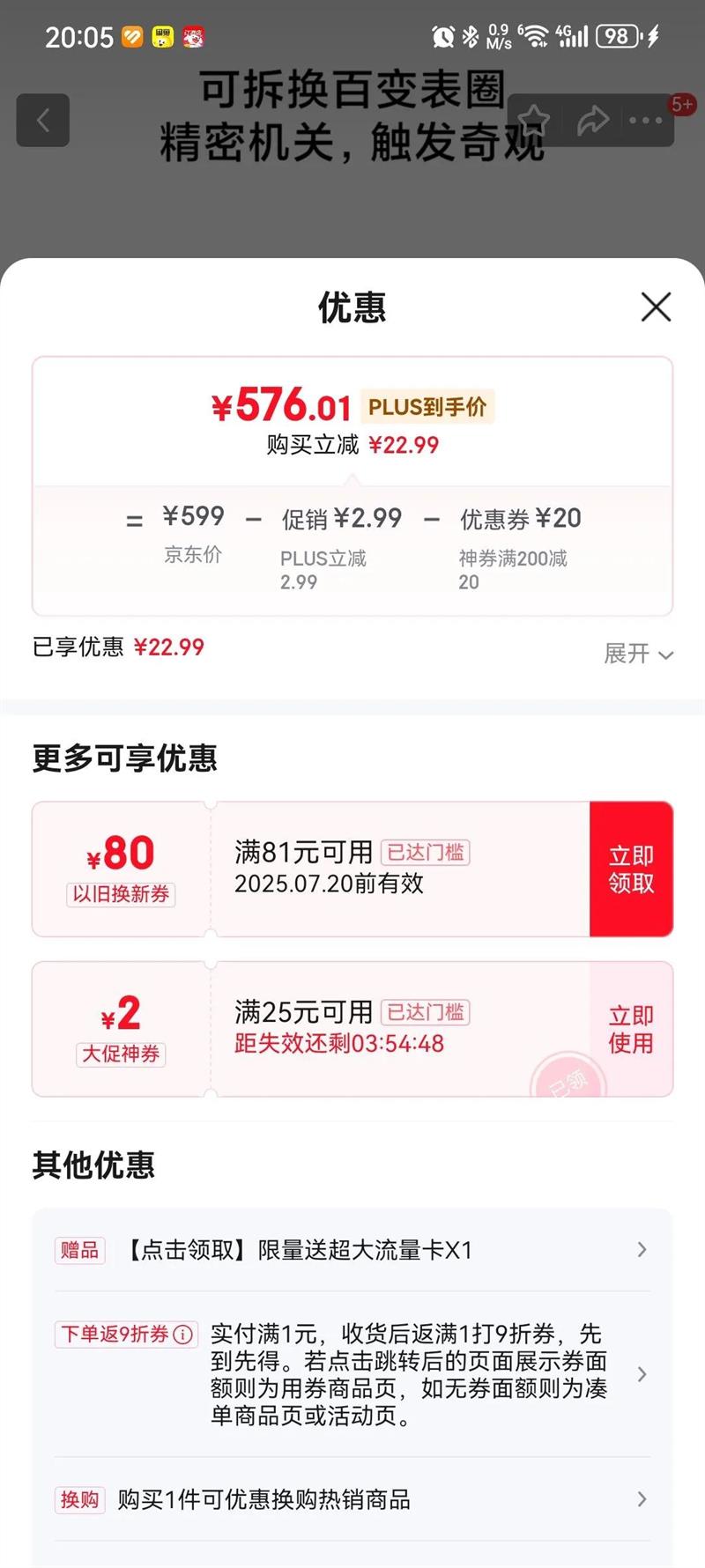Open the 换购 热销商品 offer
Viewport: 705px width, 1568px height.
coord(352,1499)
